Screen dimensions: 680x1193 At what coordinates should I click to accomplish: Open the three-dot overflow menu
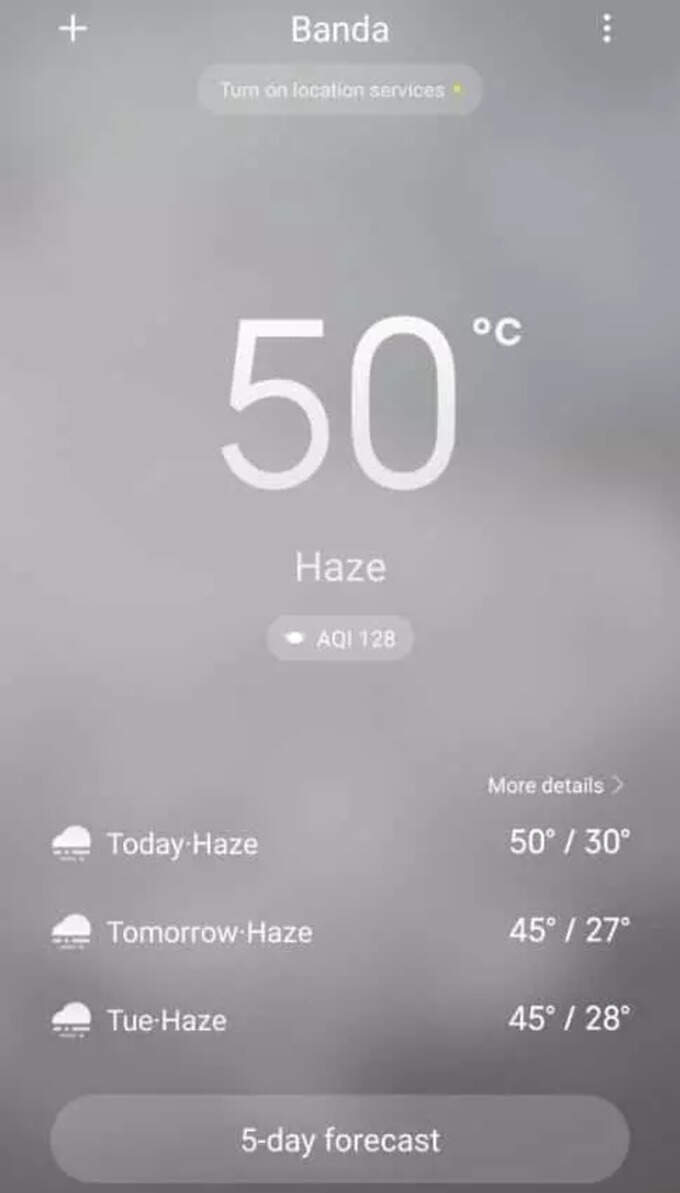[606, 29]
